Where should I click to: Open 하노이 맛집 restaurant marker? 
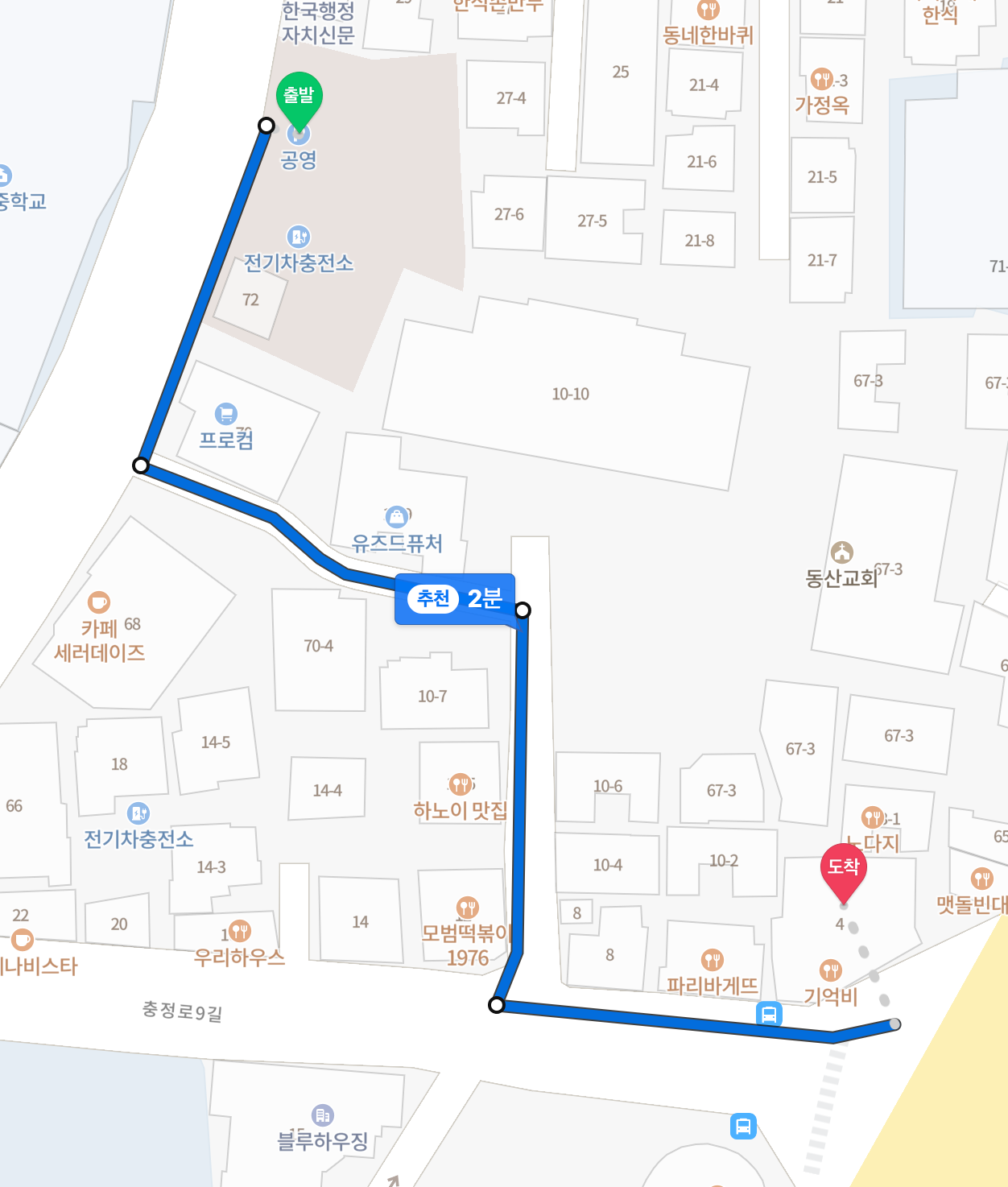pyautogui.click(x=461, y=784)
